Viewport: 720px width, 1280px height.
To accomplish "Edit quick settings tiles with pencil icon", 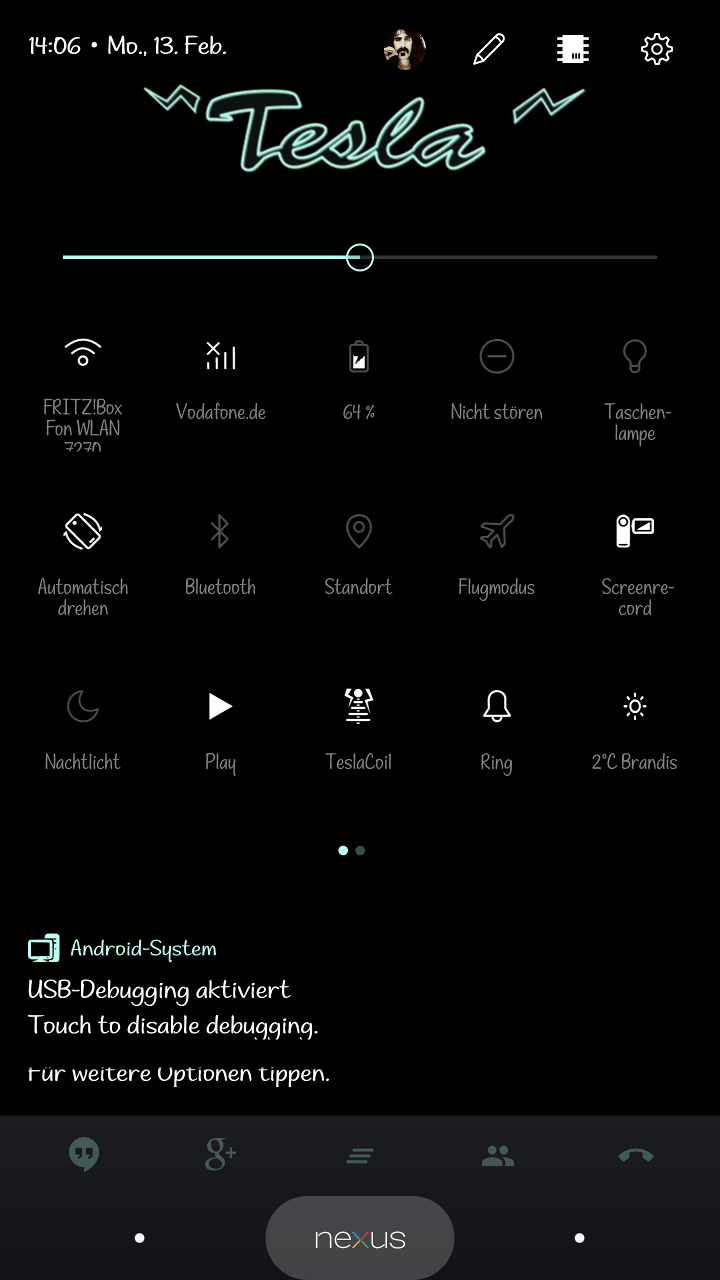I will pos(489,48).
